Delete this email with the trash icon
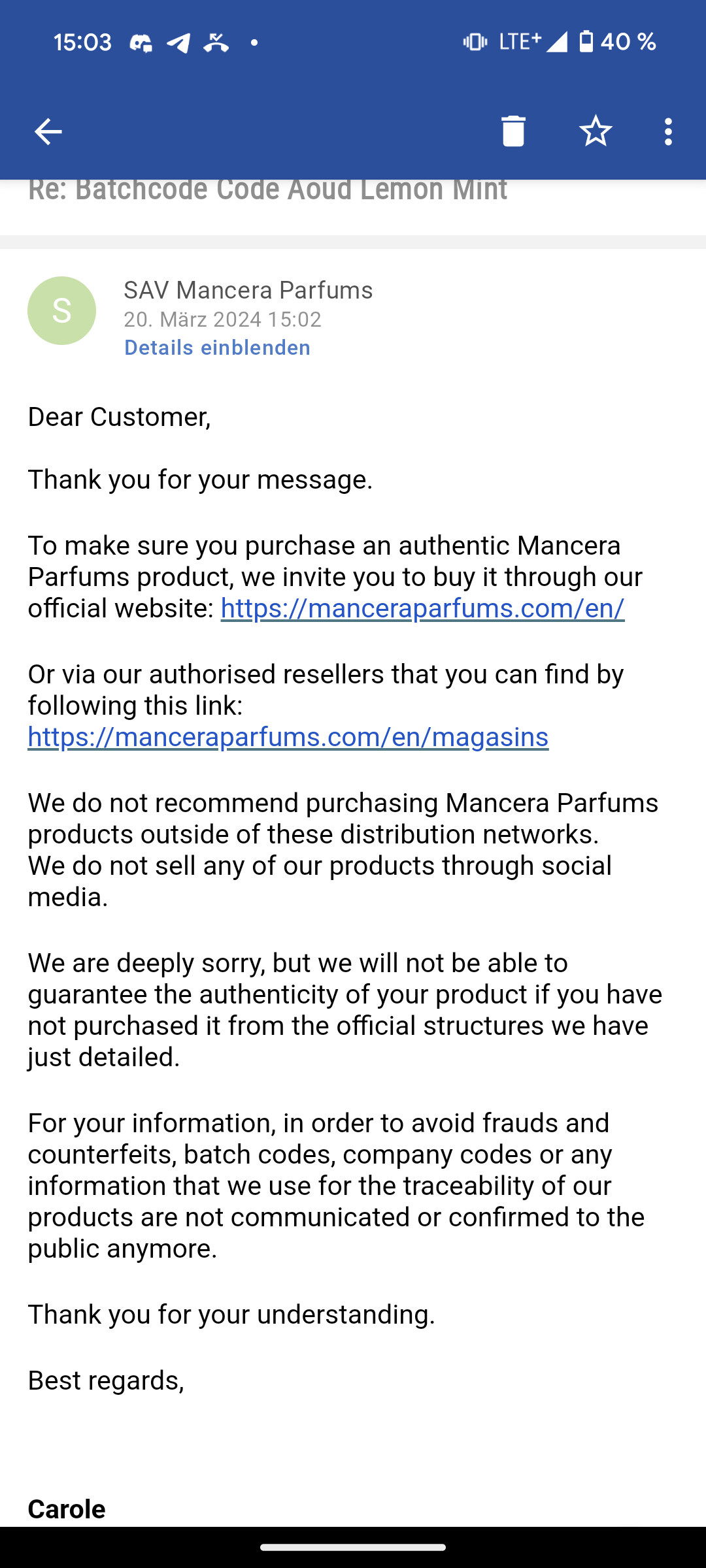 513,131
